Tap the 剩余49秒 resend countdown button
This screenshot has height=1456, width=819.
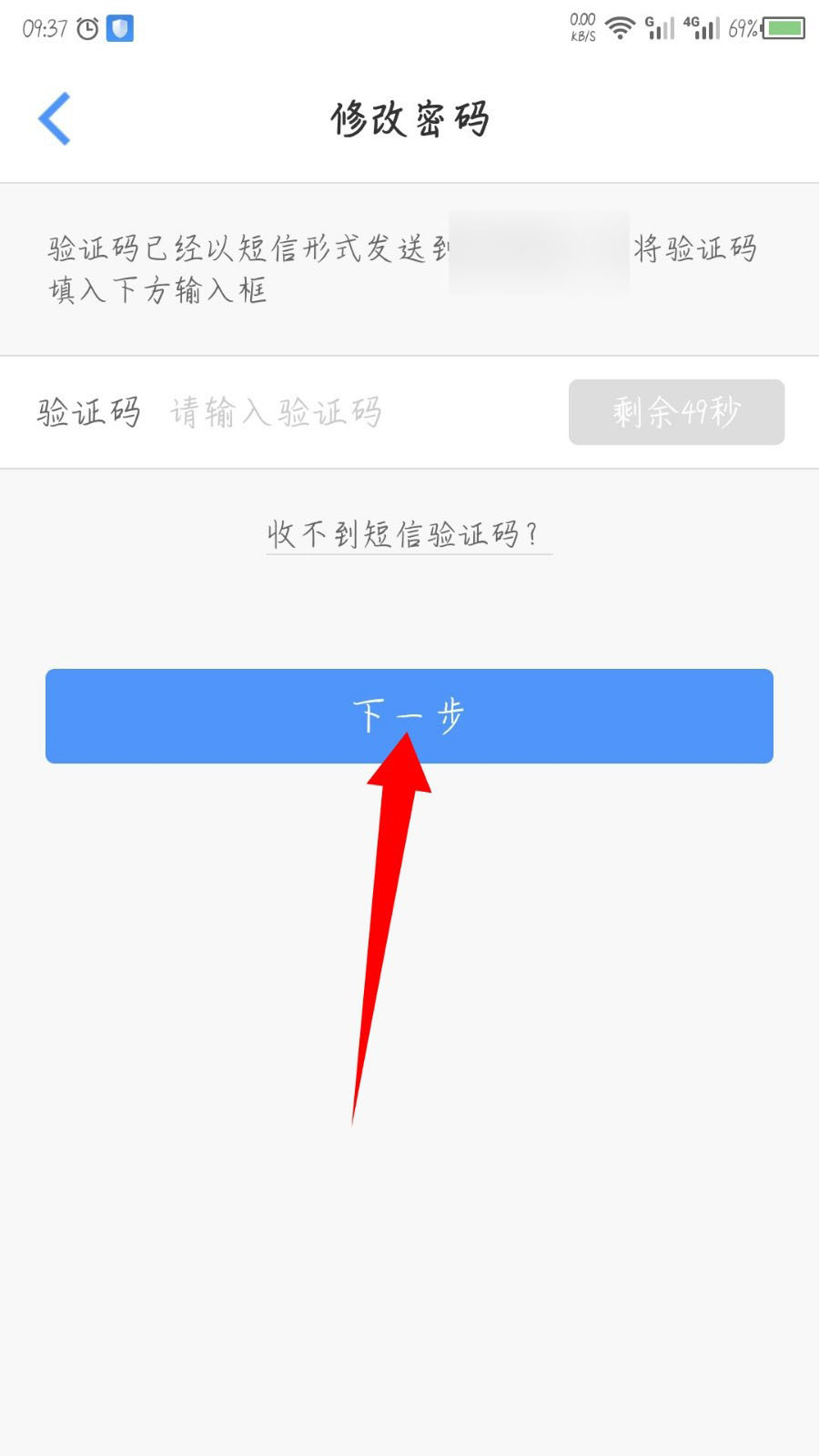pos(676,412)
